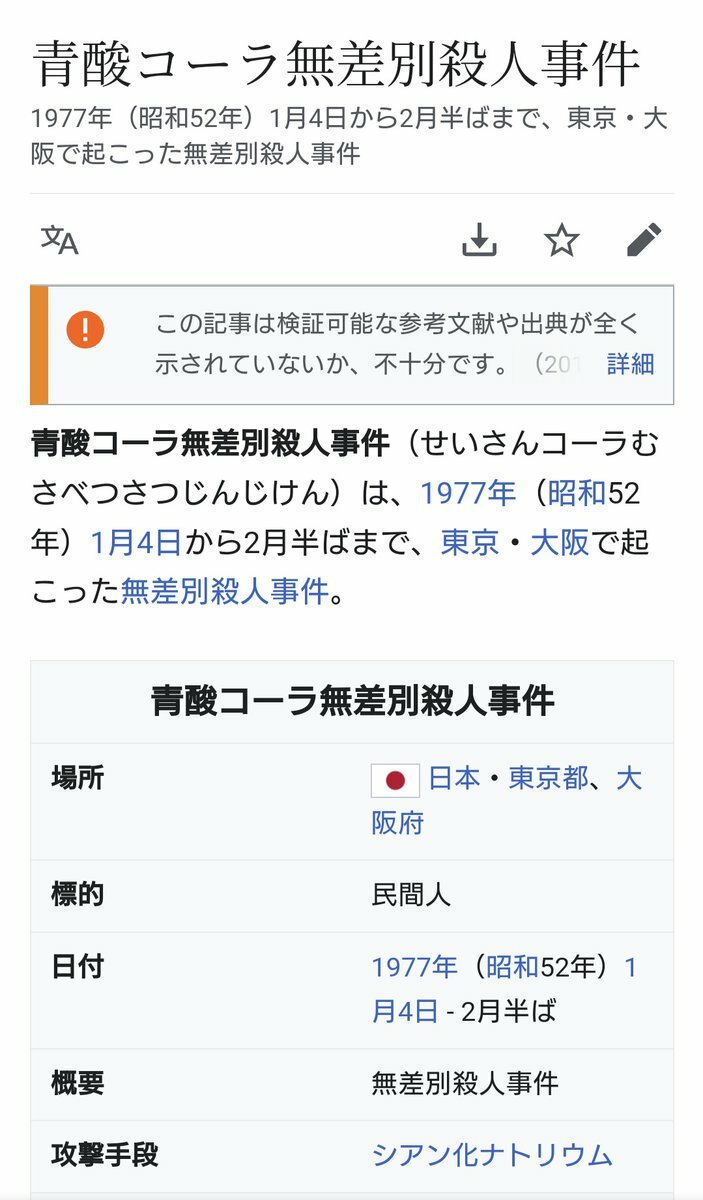Open the 東京 link in intro

pos(470,542)
